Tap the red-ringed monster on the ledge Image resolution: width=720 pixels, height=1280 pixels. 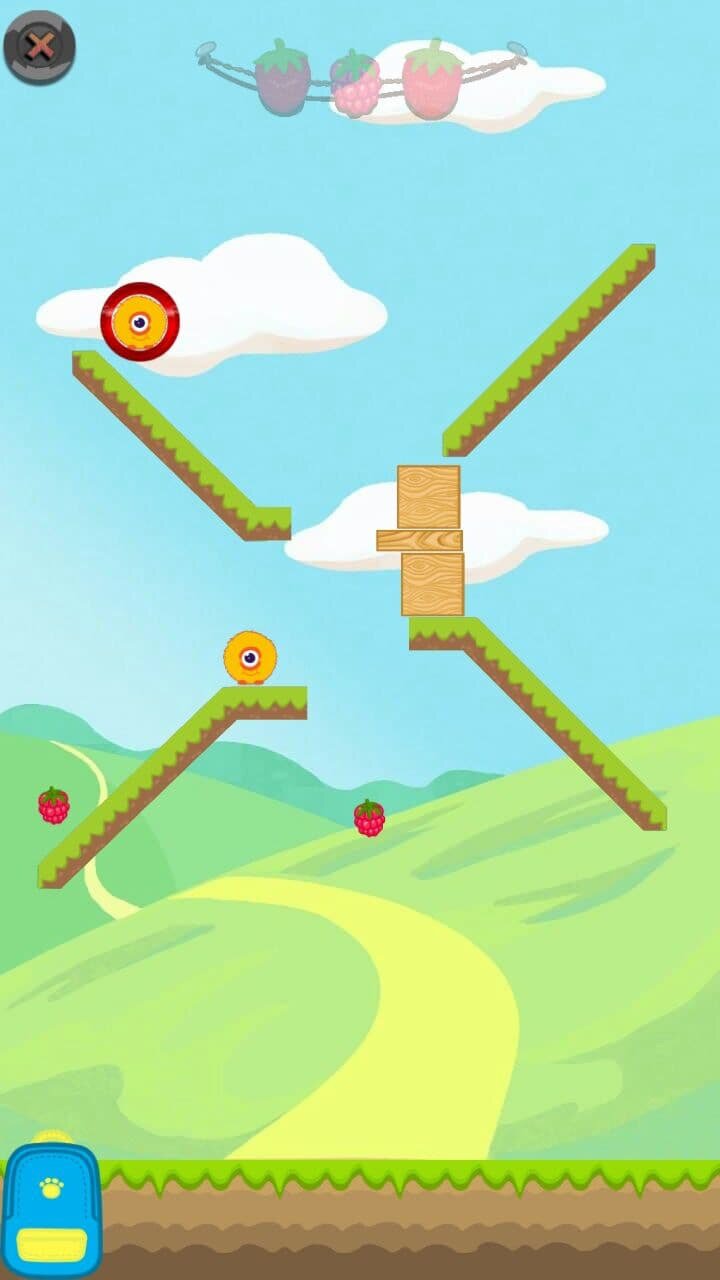tap(140, 321)
